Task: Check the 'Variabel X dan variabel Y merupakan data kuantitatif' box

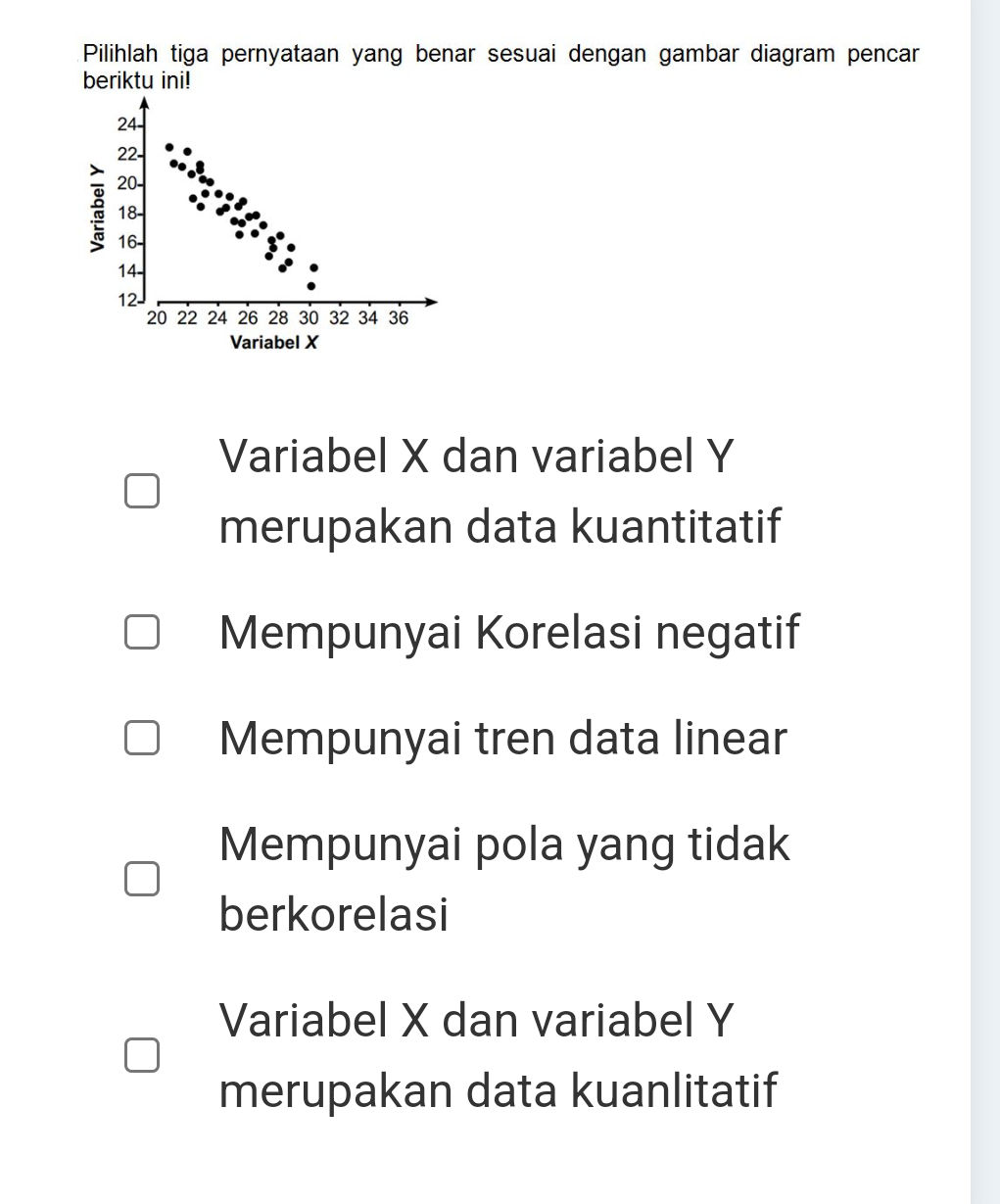Action: [142, 493]
